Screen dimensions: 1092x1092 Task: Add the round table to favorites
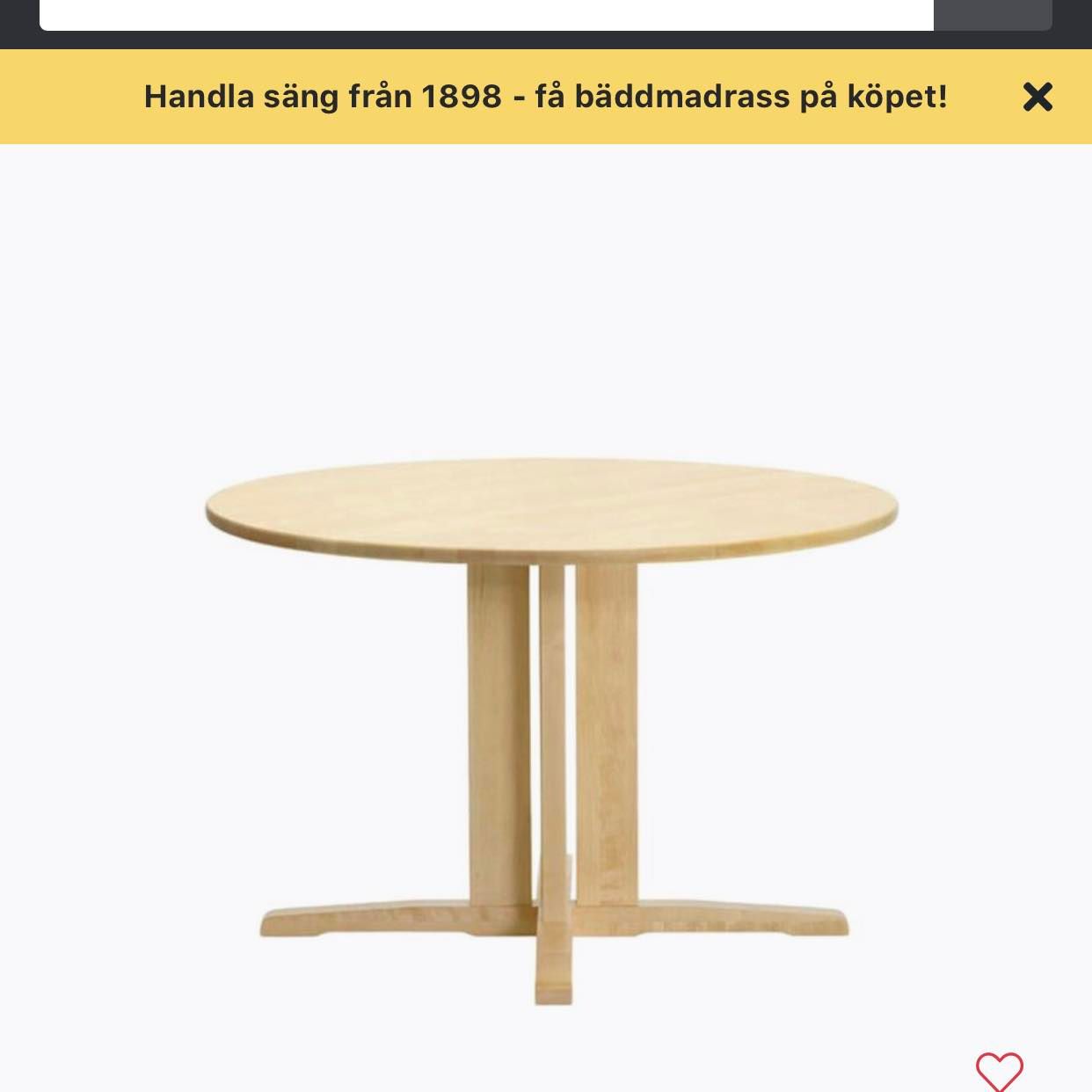point(1000,1071)
